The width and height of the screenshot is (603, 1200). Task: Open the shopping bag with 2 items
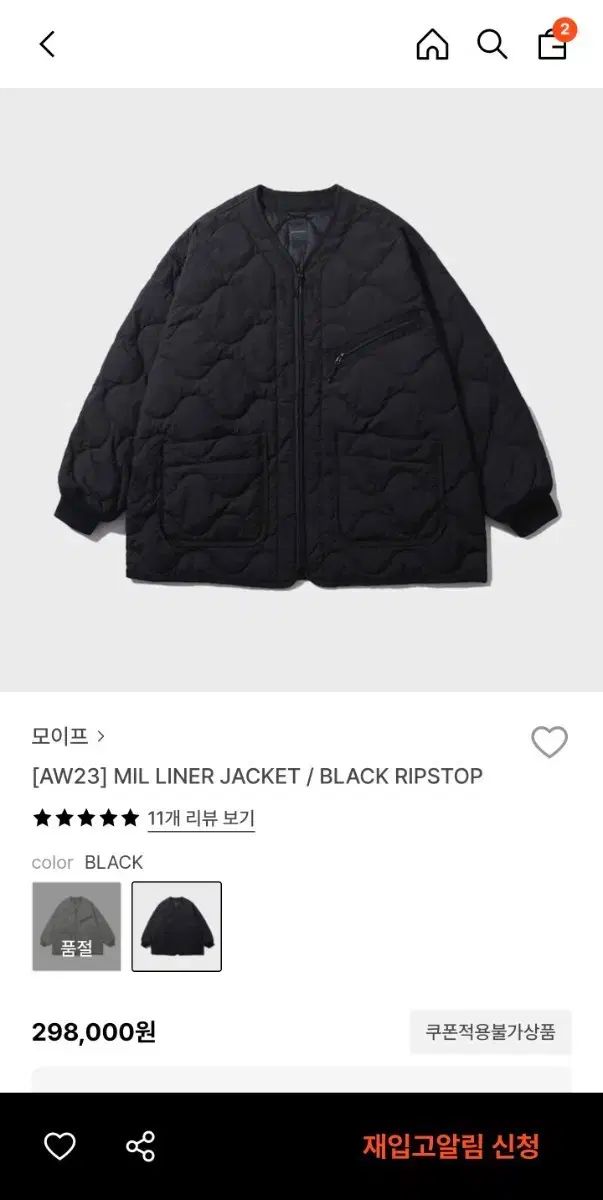552,44
